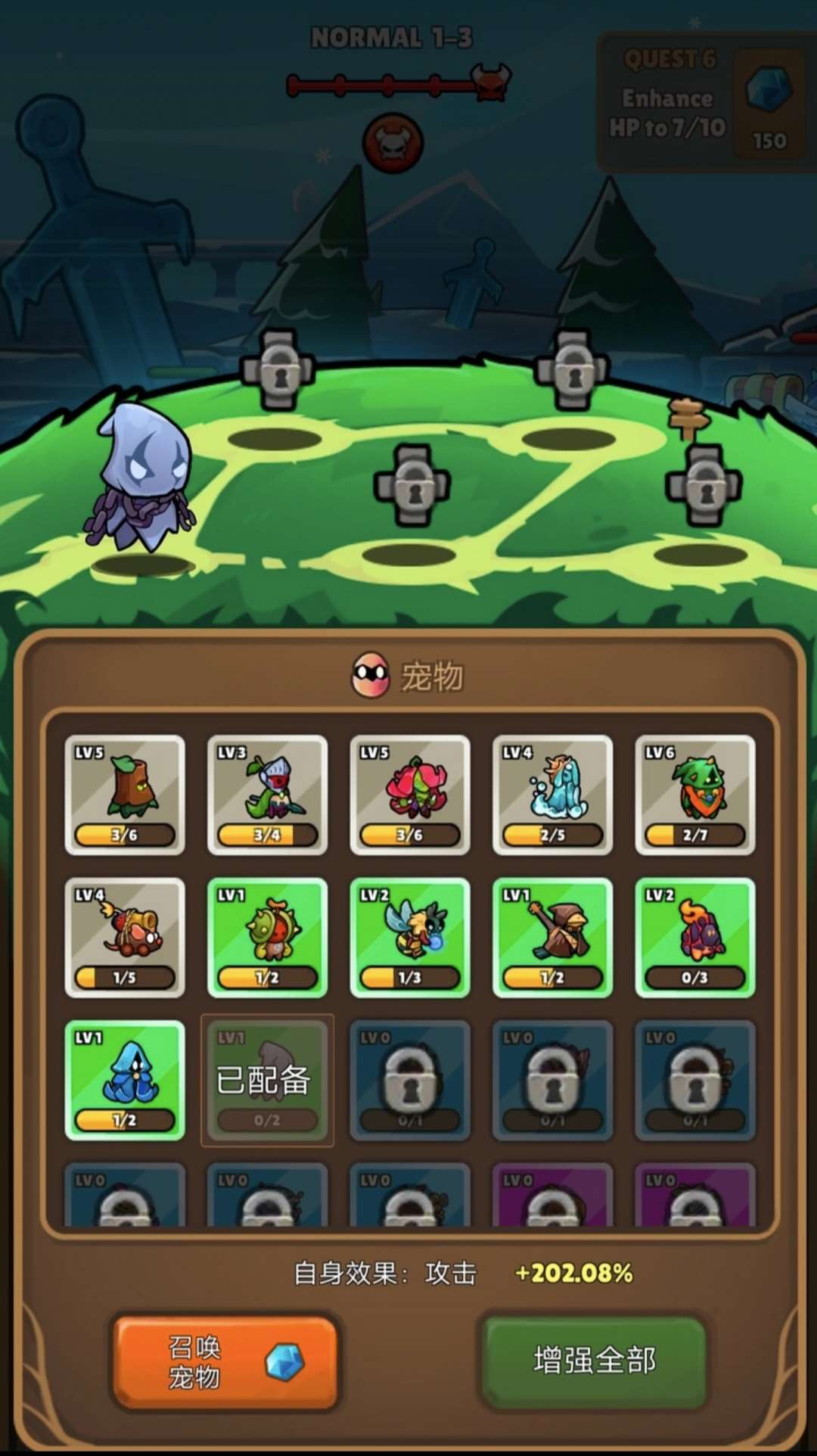Choose the LV1 hooded crow pet card
The image size is (817, 1456).
552,938
